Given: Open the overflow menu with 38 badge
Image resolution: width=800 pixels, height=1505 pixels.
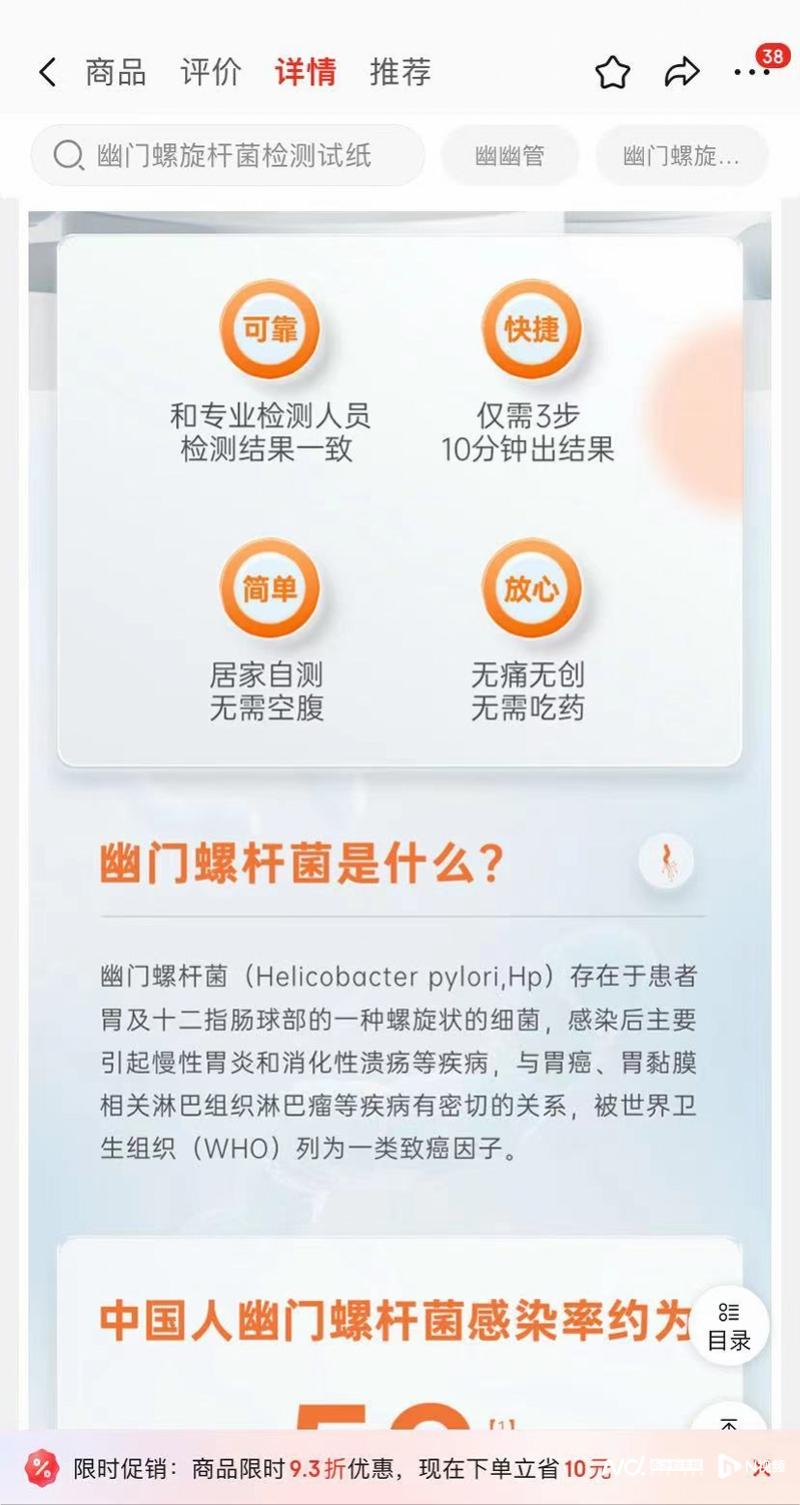Looking at the screenshot, I should pyautogui.click(x=752, y=72).
